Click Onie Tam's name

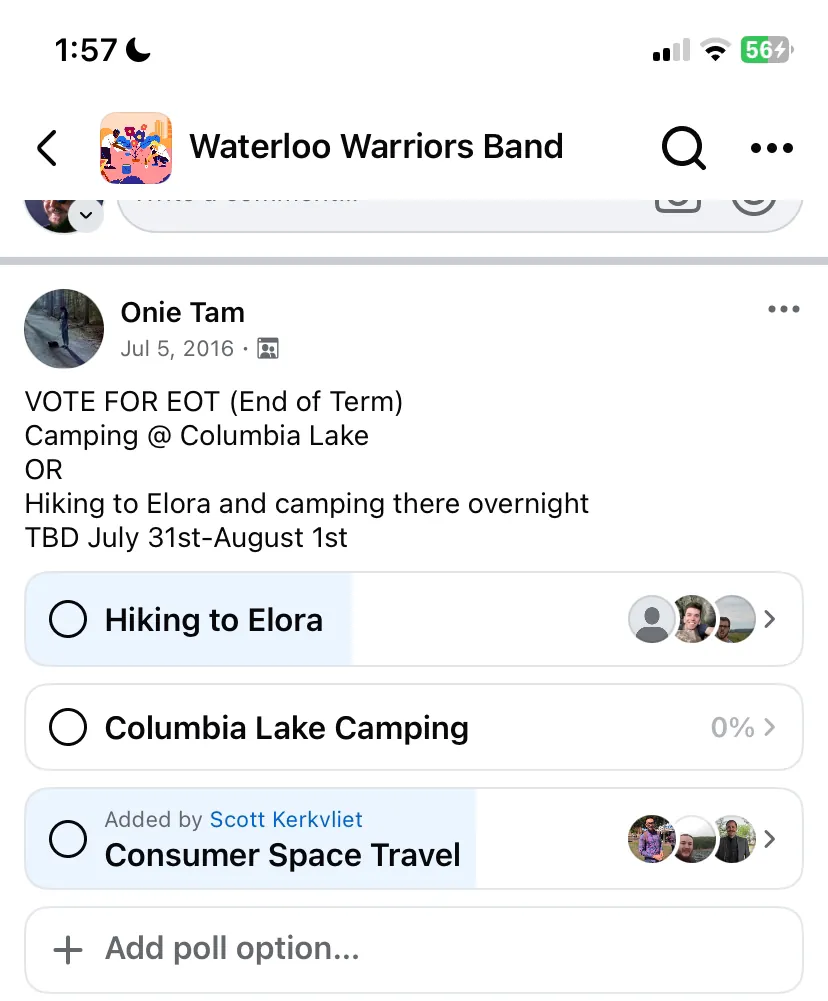[182, 312]
